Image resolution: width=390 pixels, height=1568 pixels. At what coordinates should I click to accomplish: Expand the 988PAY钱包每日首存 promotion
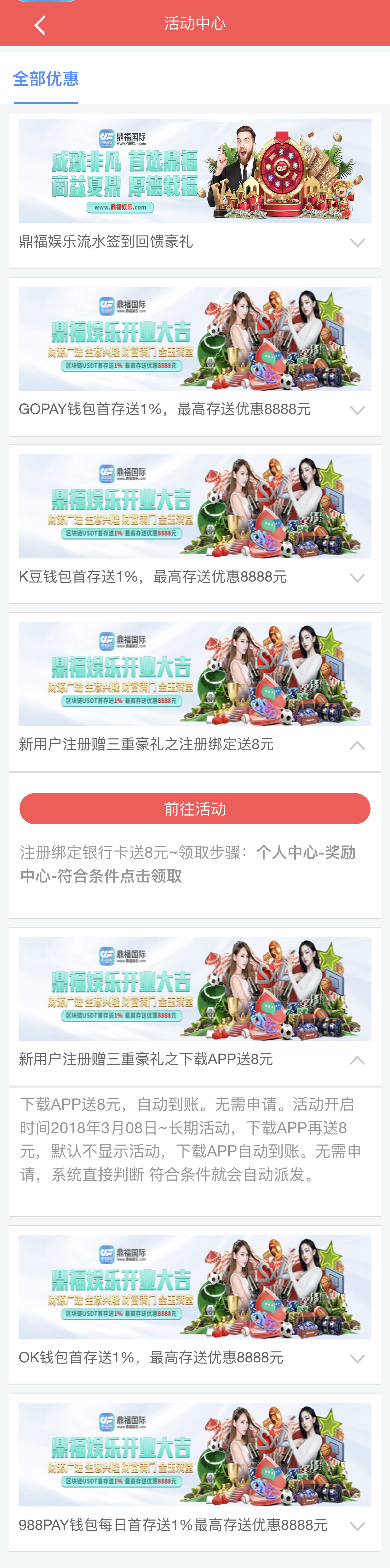click(x=357, y=1525)
